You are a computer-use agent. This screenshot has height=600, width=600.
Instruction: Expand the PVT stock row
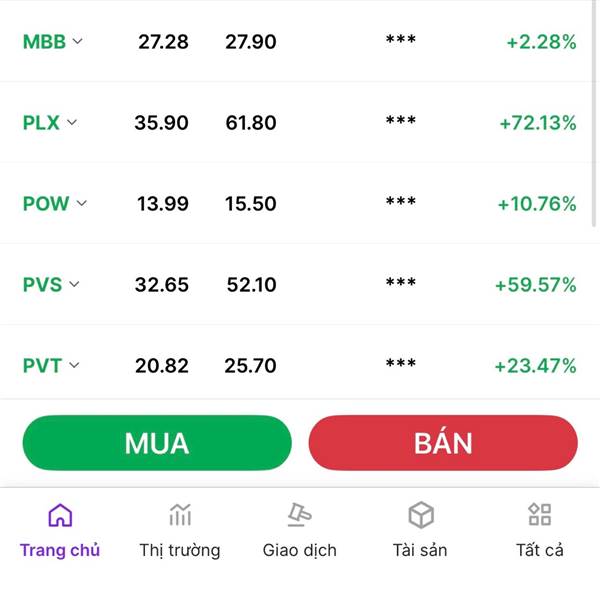[73, 366]
